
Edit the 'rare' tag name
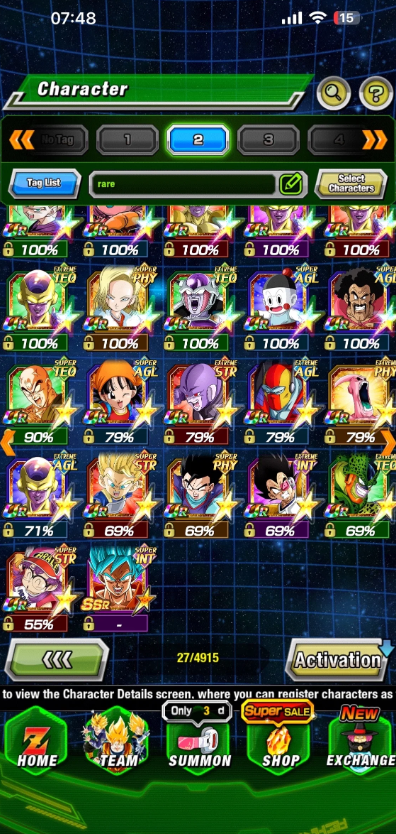point(291,184)
